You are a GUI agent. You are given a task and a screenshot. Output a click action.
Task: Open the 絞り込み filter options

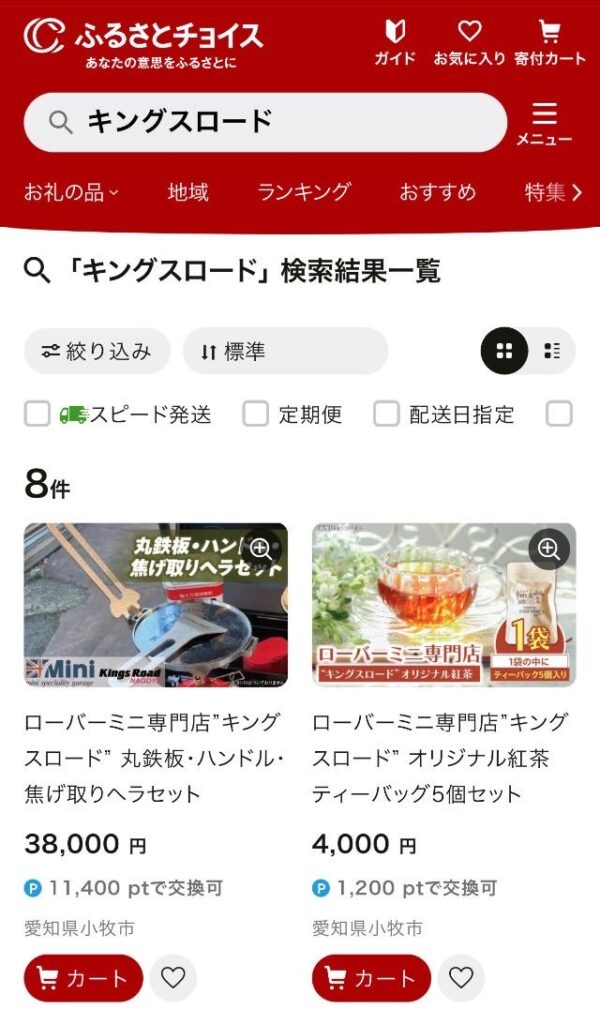(x=97, y=351)
